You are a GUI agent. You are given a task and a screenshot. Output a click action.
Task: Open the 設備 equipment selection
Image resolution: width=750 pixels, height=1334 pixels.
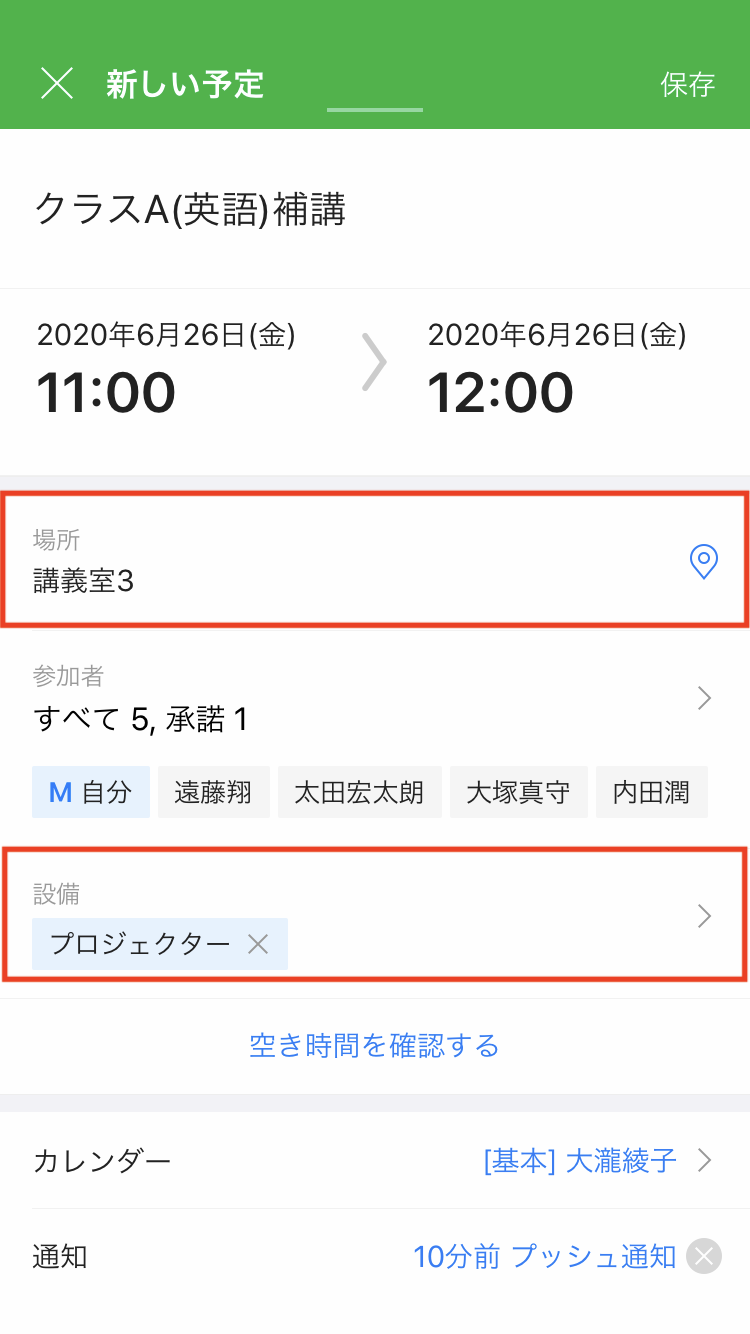704,916
